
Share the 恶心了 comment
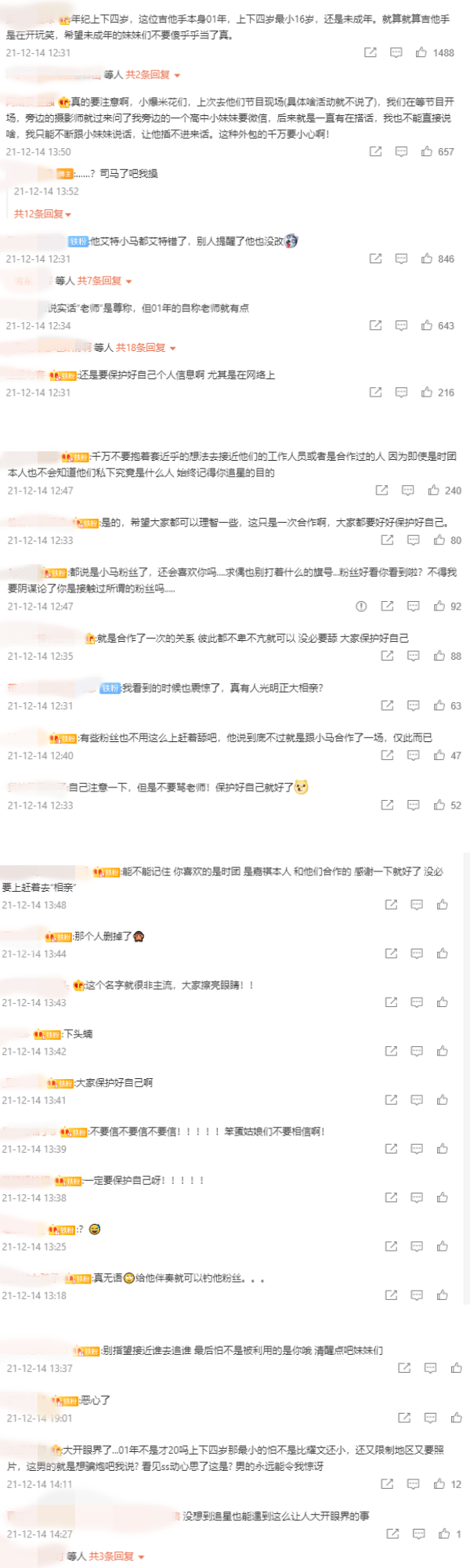(404, 1418)
